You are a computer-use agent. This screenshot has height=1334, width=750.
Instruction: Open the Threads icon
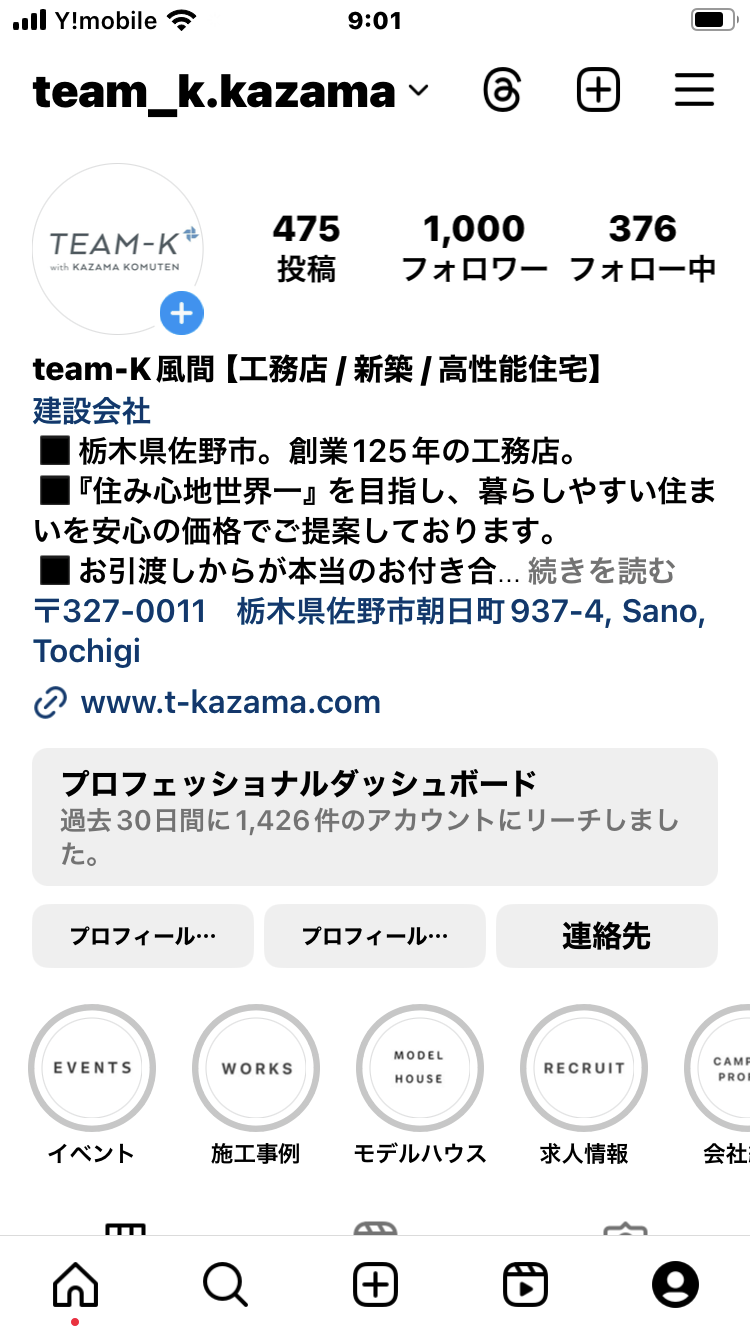coord(502,91)
